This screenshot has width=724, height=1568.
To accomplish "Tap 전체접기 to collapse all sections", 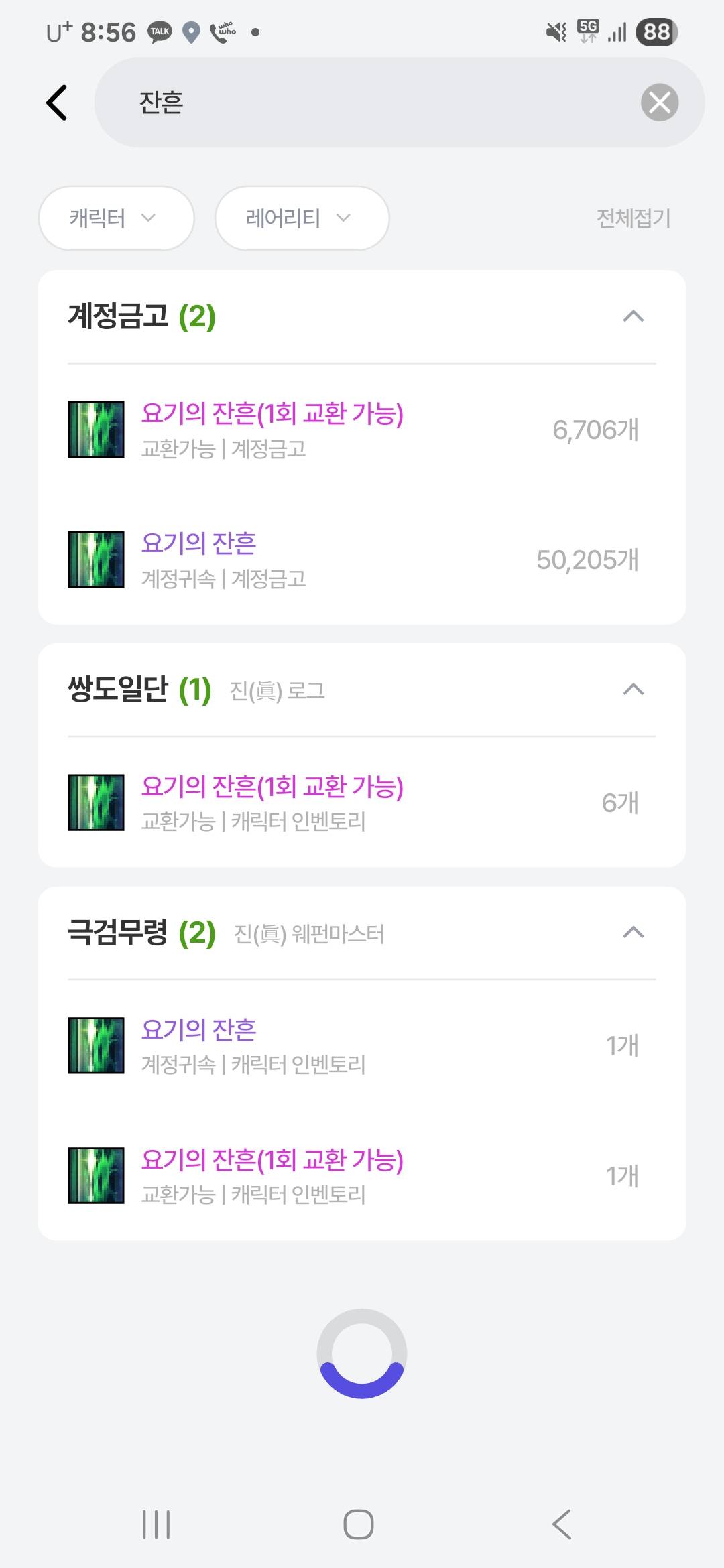I will click(633, 218).
